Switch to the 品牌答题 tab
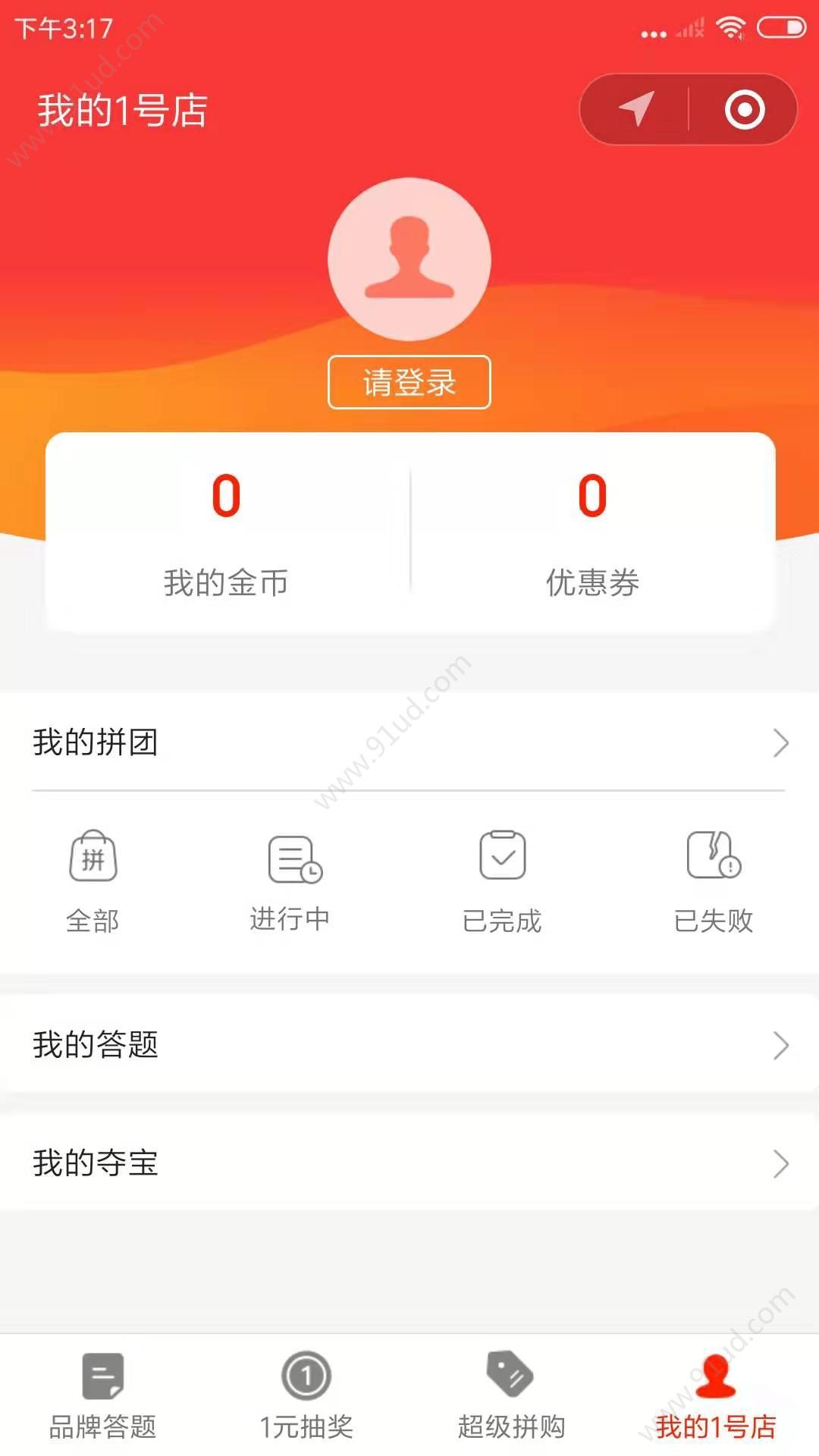The image size is (819, 1456). click(102, 1395)
